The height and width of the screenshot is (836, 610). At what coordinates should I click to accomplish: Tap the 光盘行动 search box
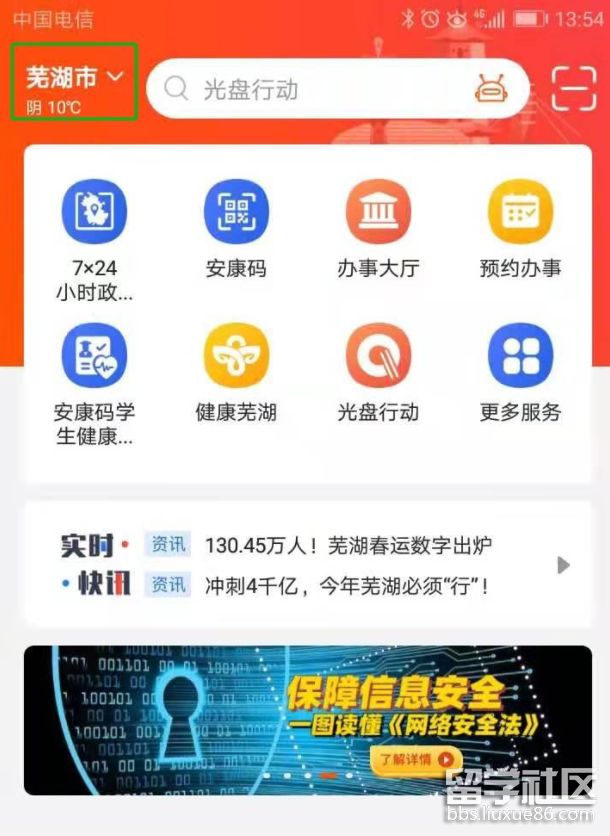[x=310, y=89]
